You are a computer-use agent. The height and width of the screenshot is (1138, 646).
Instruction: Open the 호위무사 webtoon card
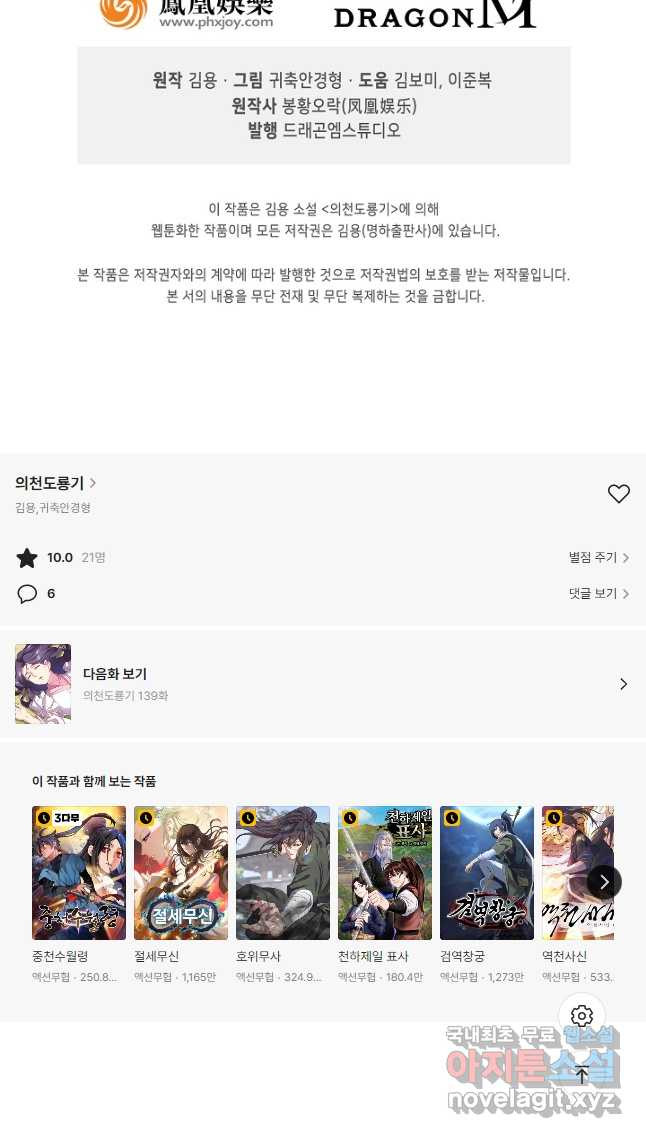283,873
